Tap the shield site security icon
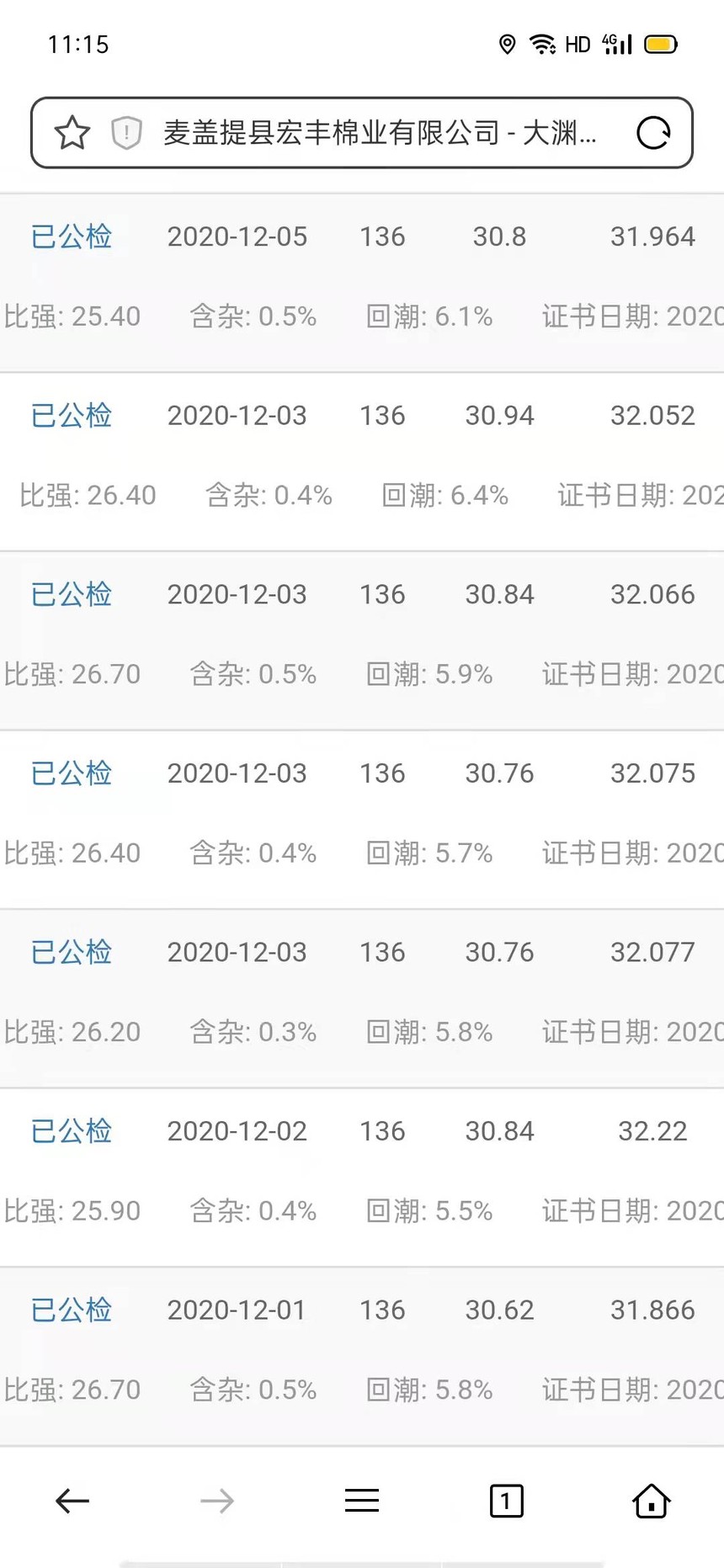The image size is (724, 1568). (126, 132)
